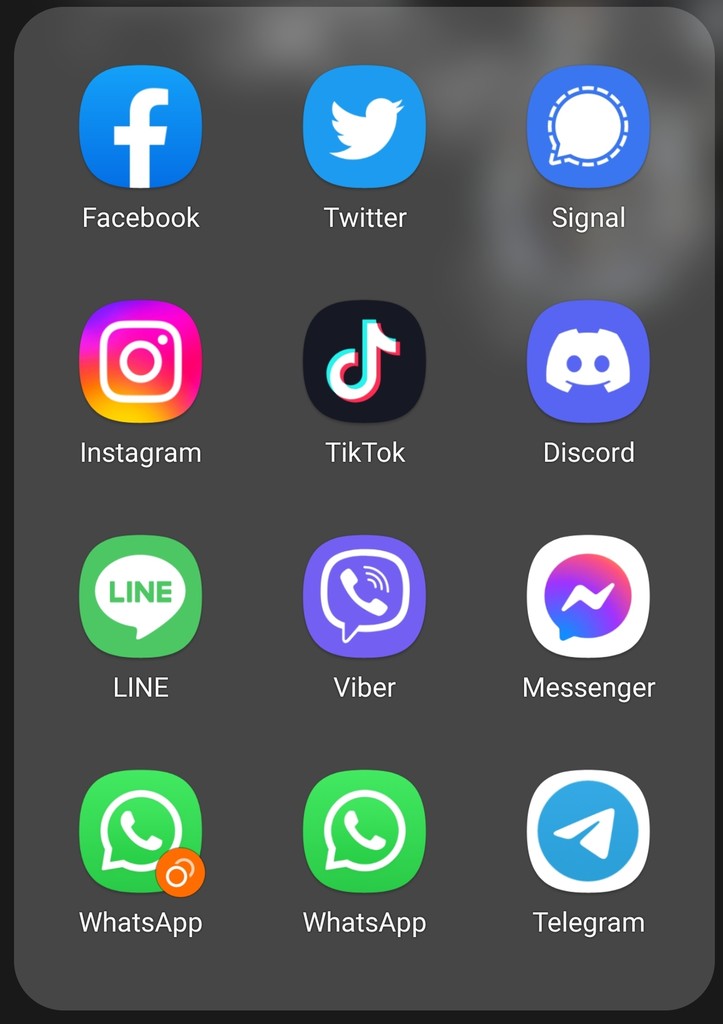Open Discord

click(x=588, y=360)
